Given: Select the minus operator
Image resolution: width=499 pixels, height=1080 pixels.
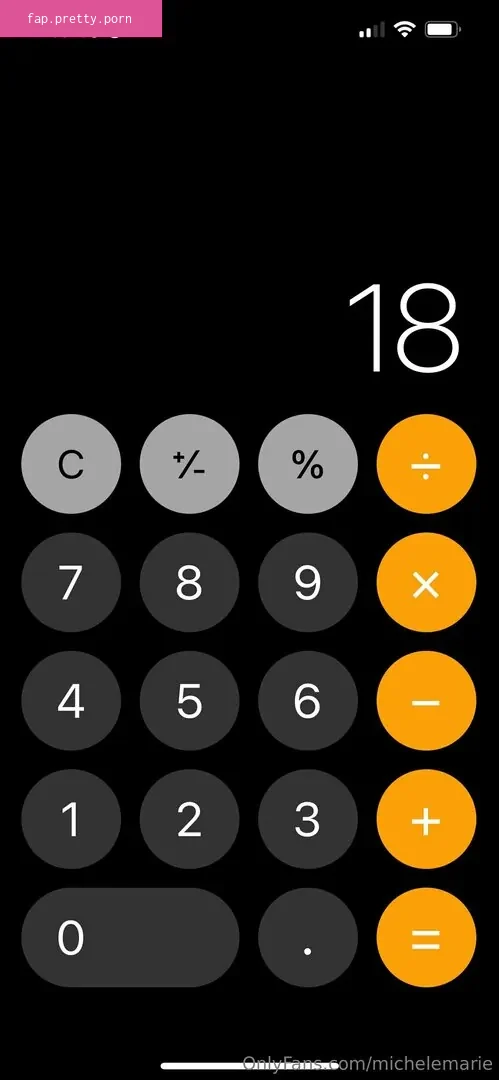Looking at the screenshot, I should (427, 701).
